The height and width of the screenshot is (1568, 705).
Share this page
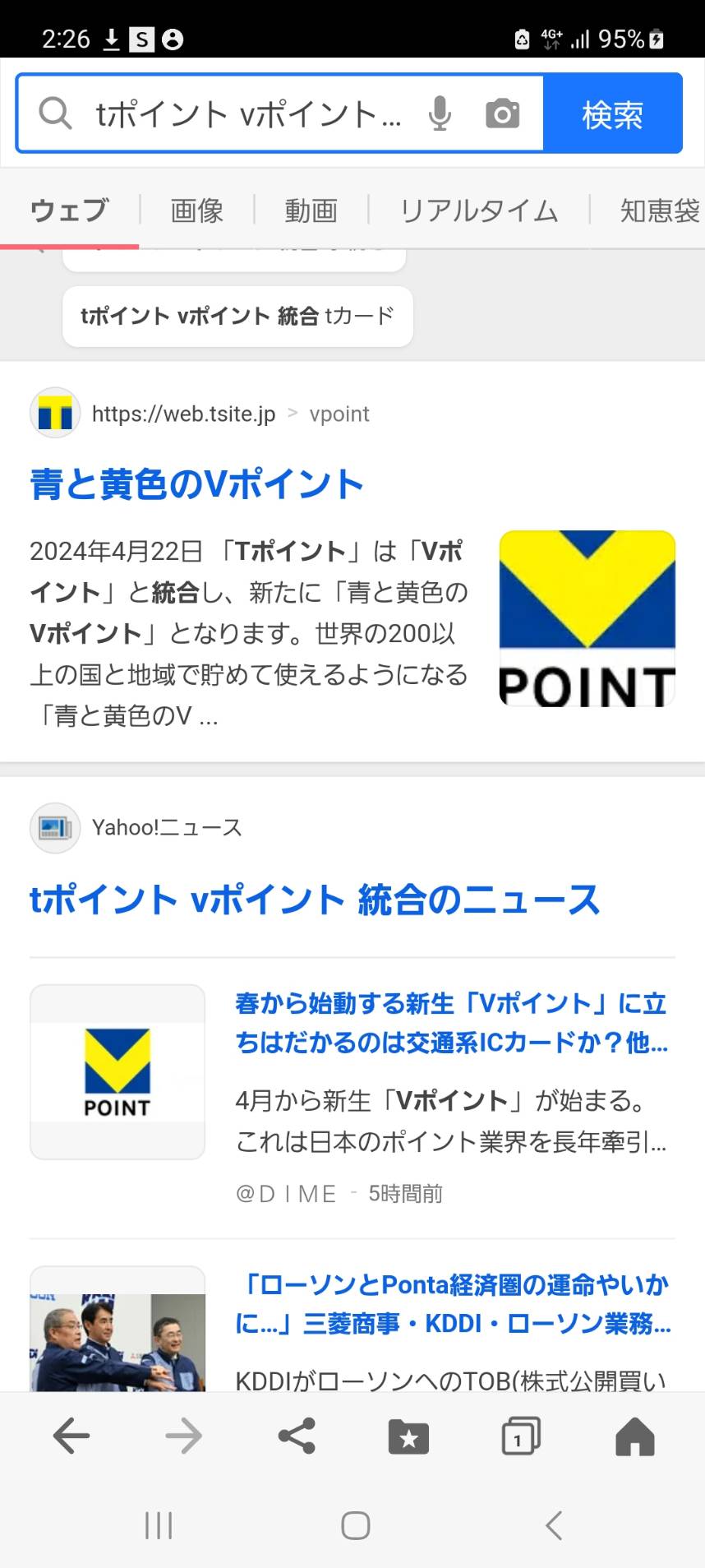[x=297, y=1436]
